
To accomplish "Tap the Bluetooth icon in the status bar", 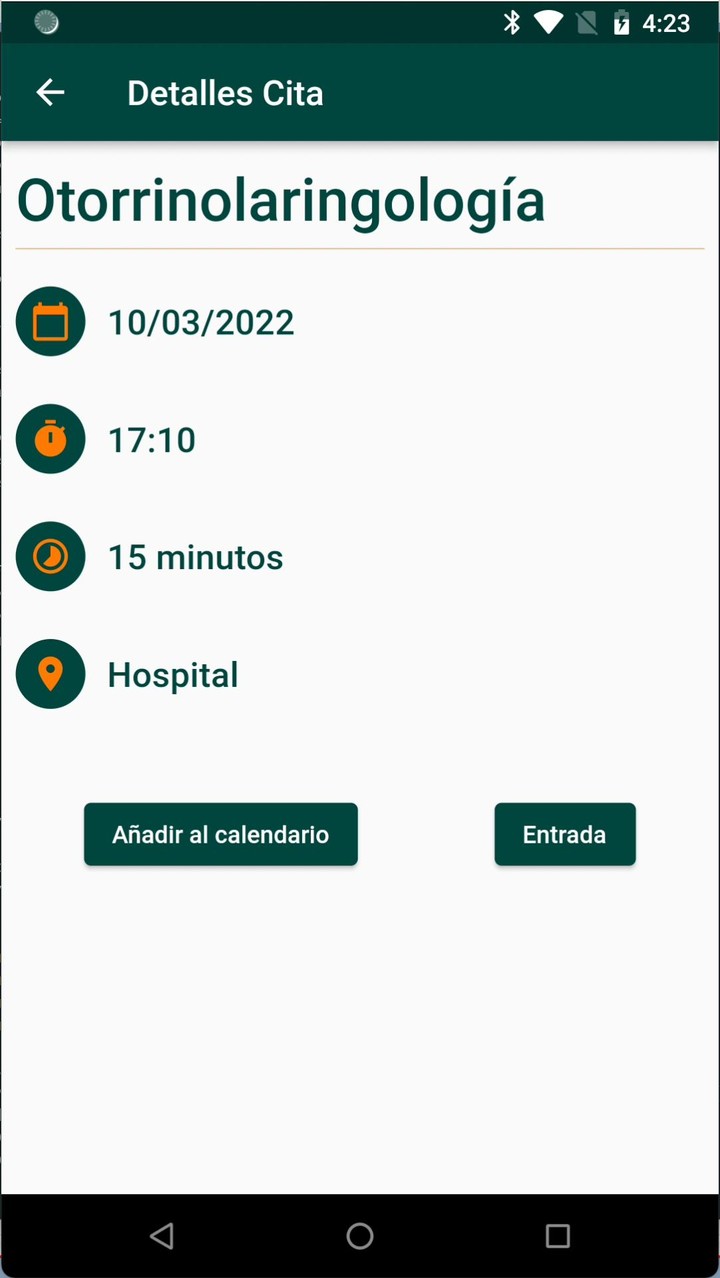I will [513, 20].
